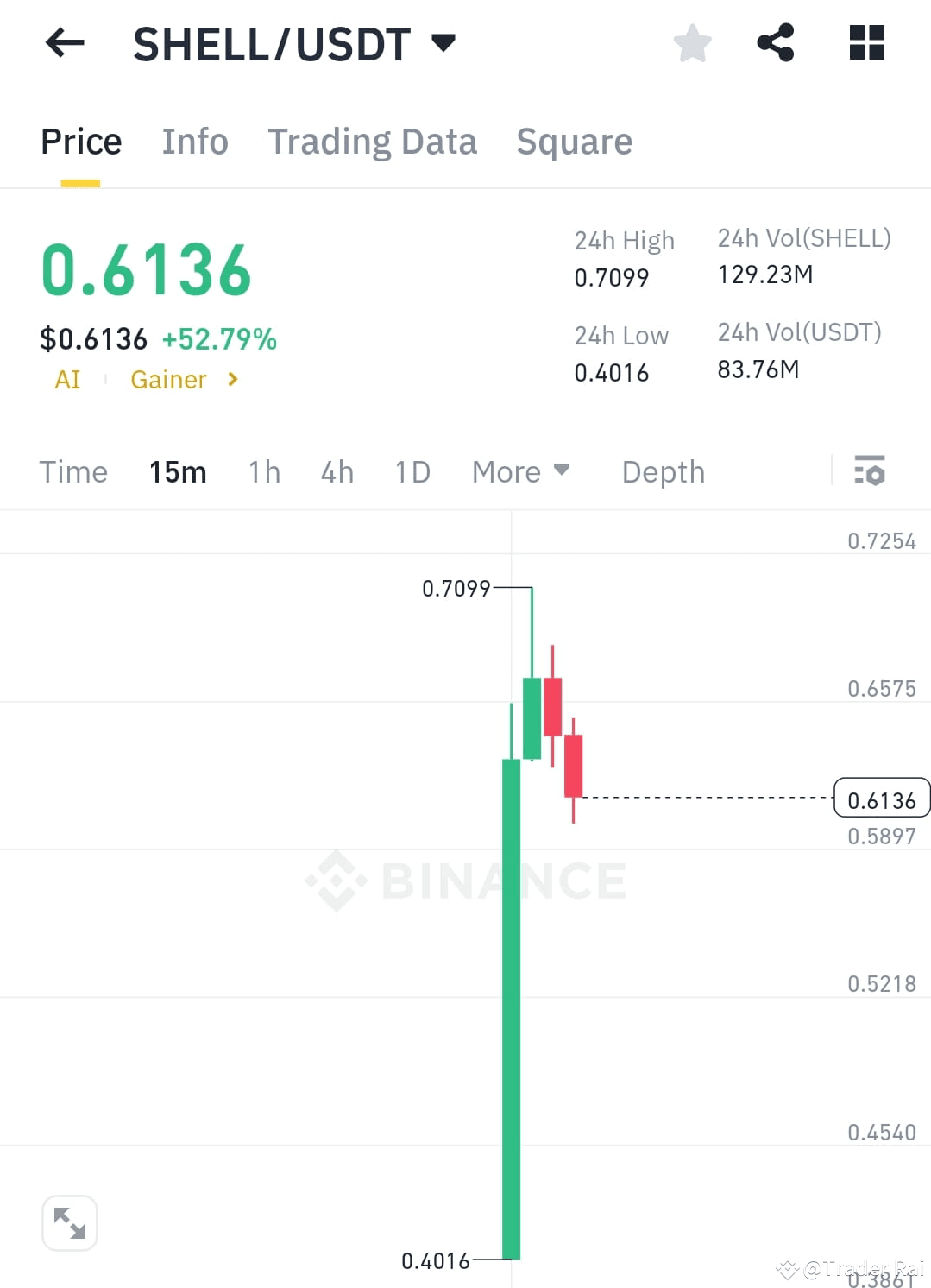This screenshot has width=931, height=1288.
Task: View the Info tab for SHELL
Action: (x=194, y=141)
